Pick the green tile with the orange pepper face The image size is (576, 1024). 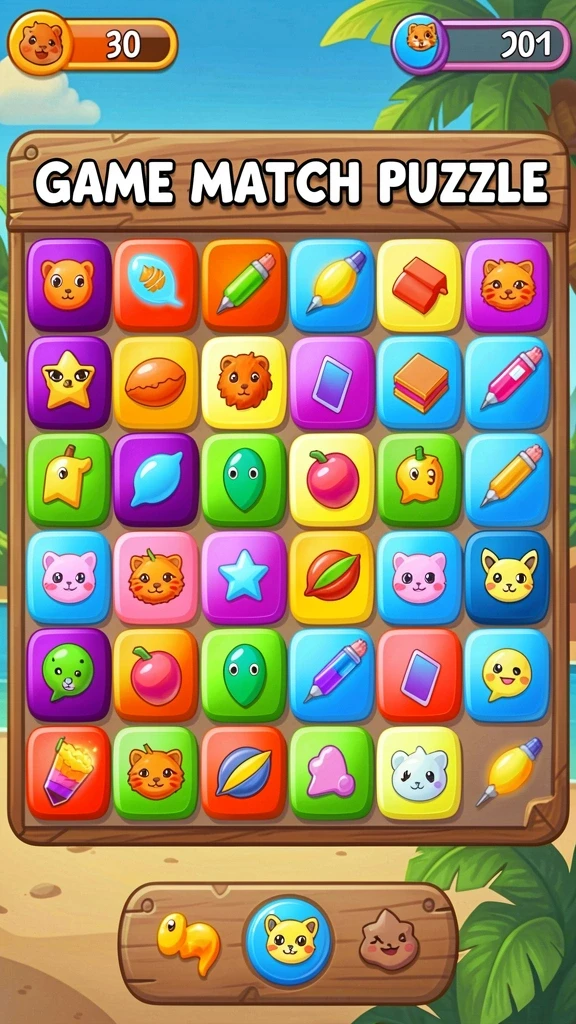[419, 479]
